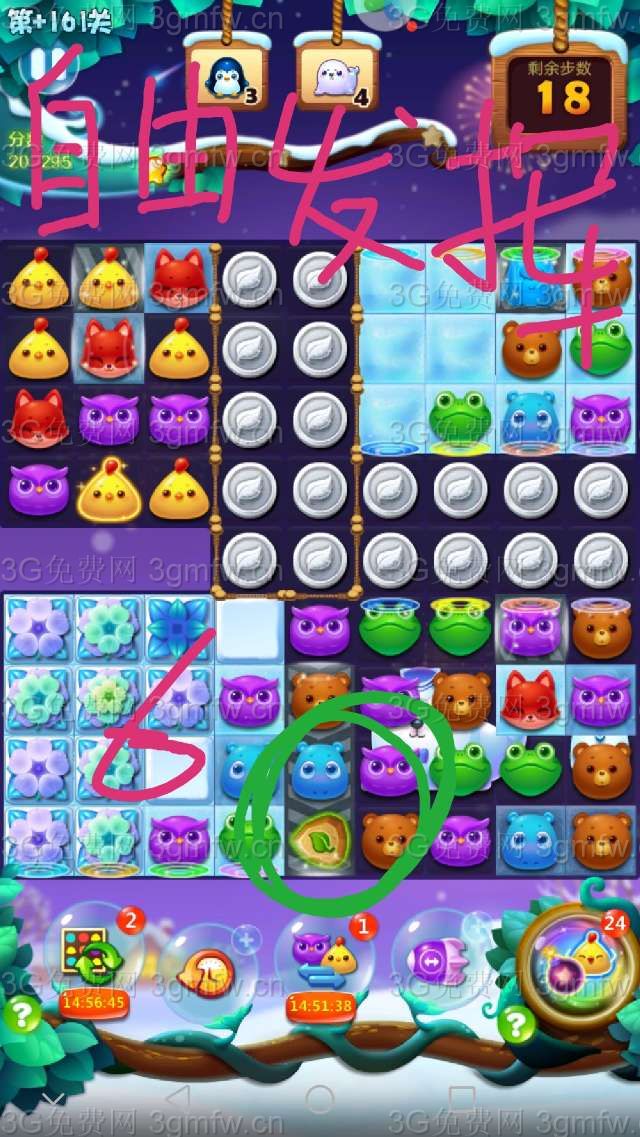The height and width of the screenshot is (1137, 640).
Task: Open help question mark beside magic orb
Action: [517, 1023]
